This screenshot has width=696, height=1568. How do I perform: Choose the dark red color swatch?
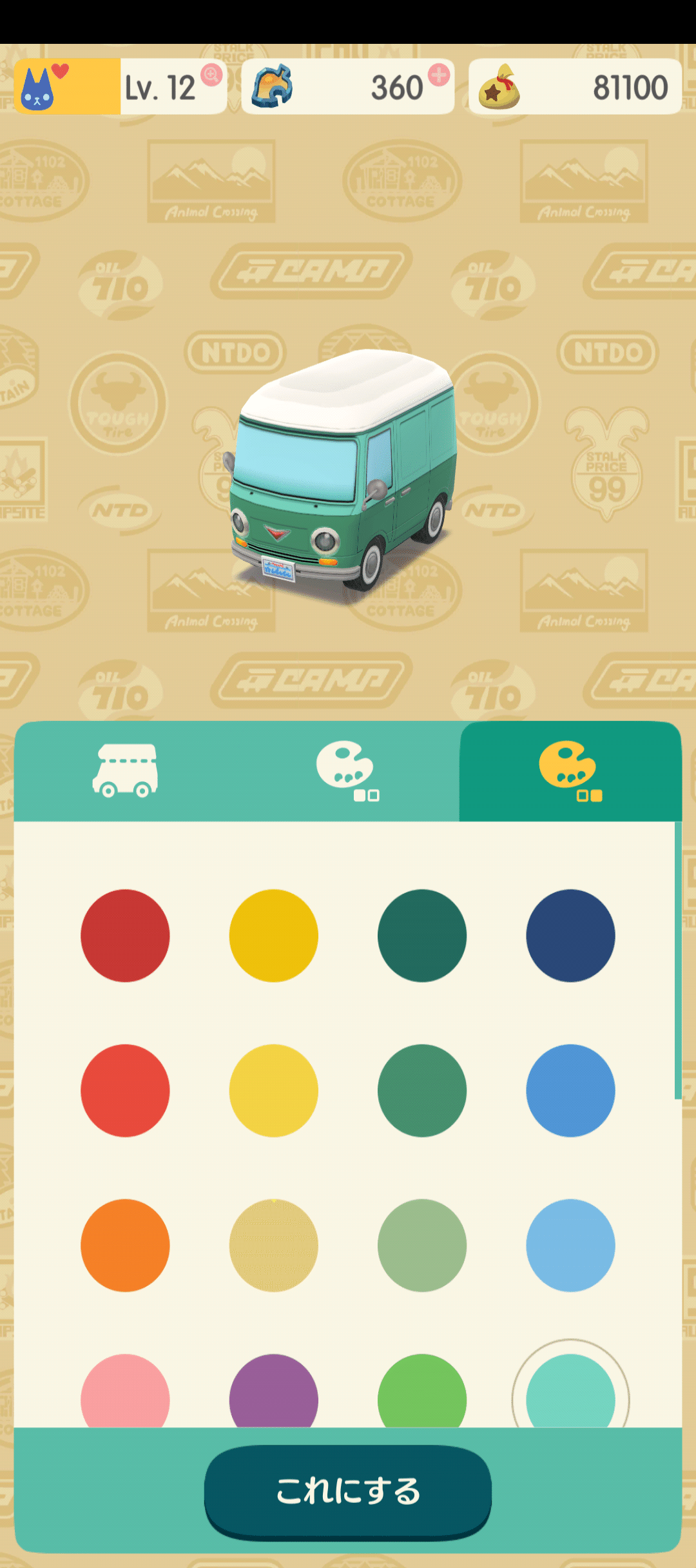[125, 936]
